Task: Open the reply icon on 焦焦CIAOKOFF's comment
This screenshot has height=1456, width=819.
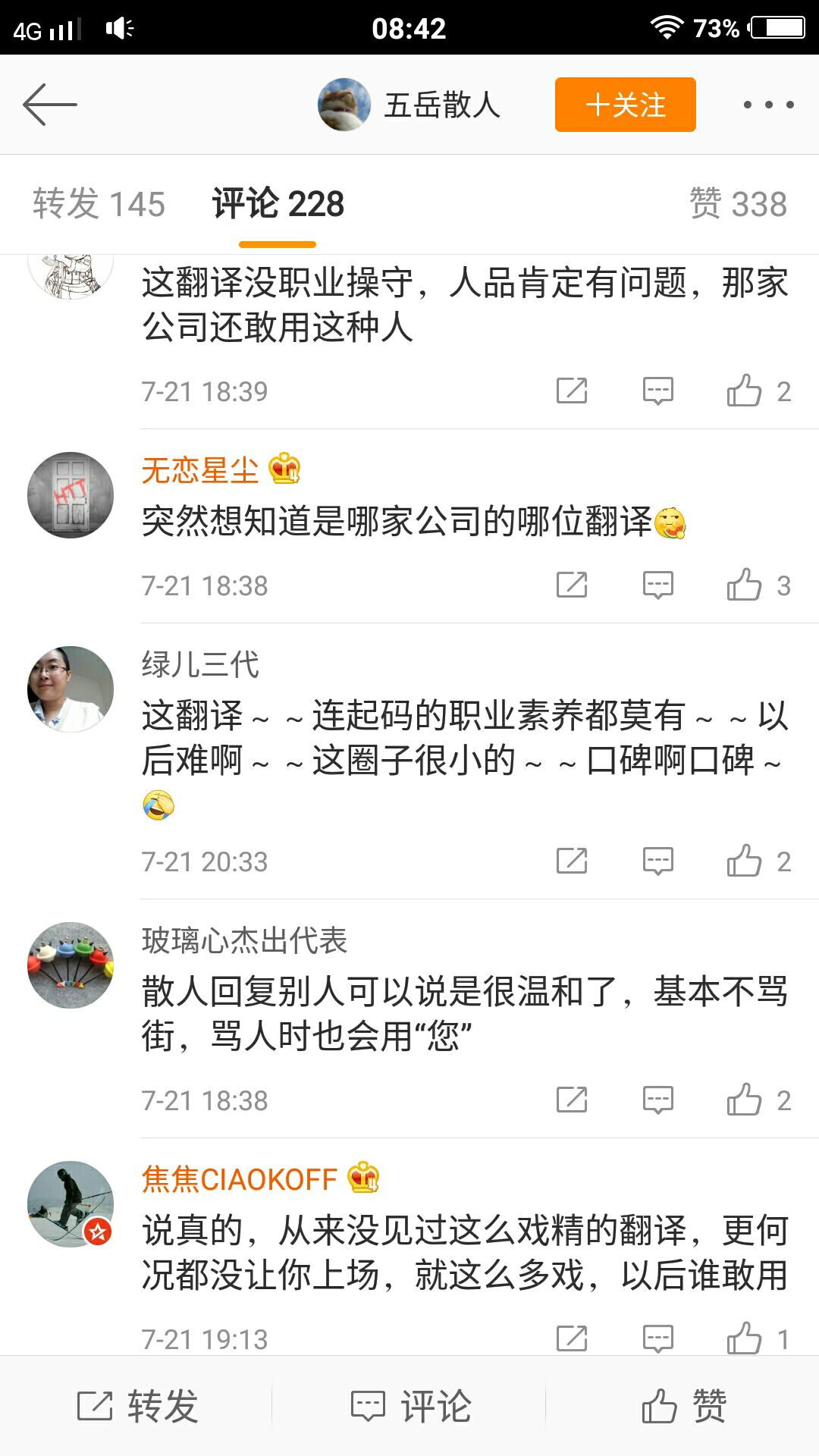Action: [659, 1332]
